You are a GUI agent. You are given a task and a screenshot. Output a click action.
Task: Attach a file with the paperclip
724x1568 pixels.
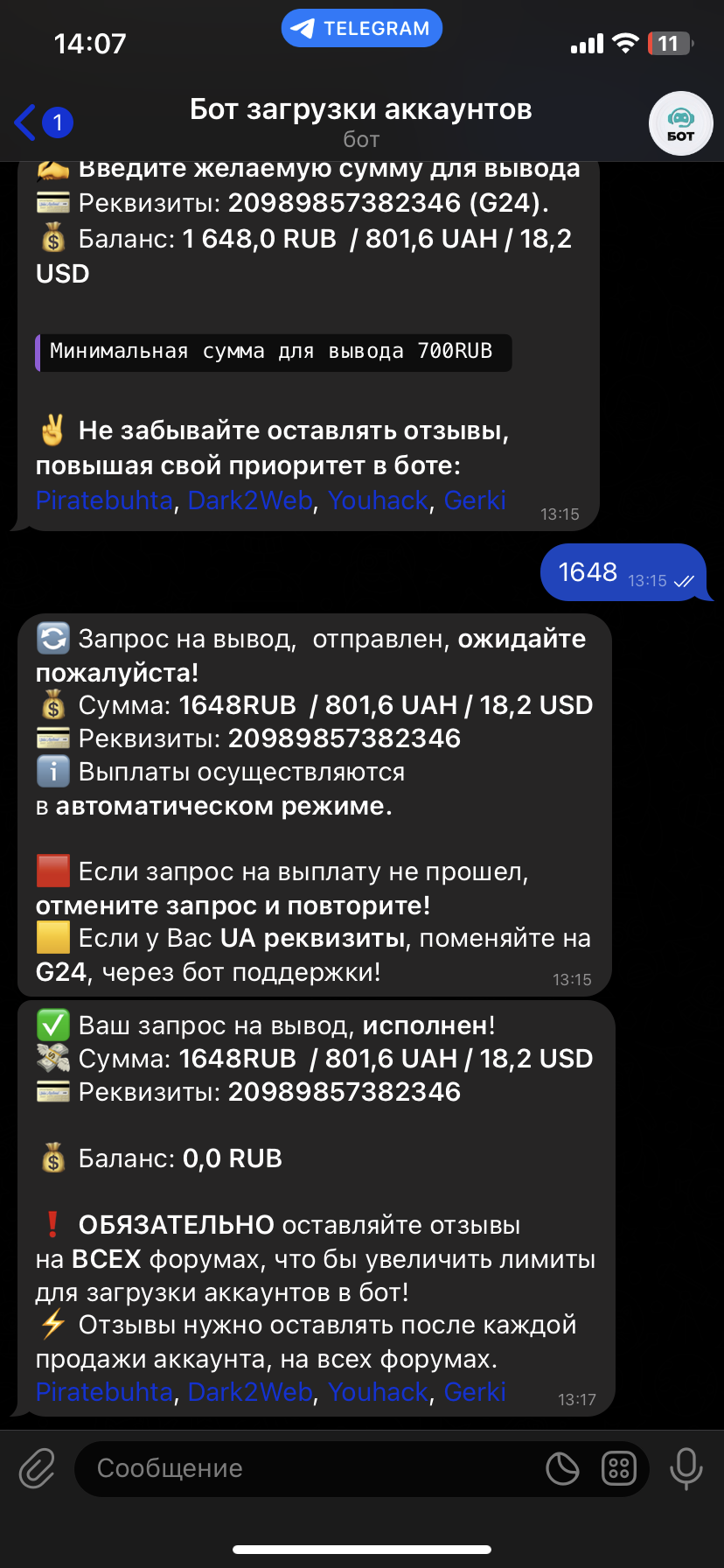tap(38, 1468)
